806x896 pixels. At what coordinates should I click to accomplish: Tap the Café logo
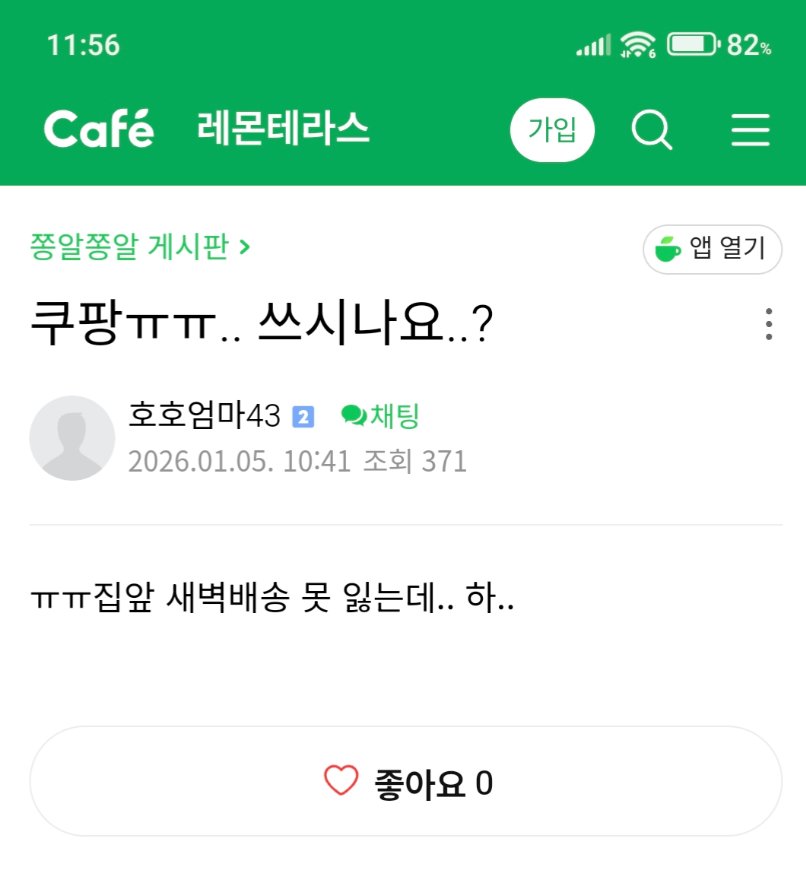point(99,129)
